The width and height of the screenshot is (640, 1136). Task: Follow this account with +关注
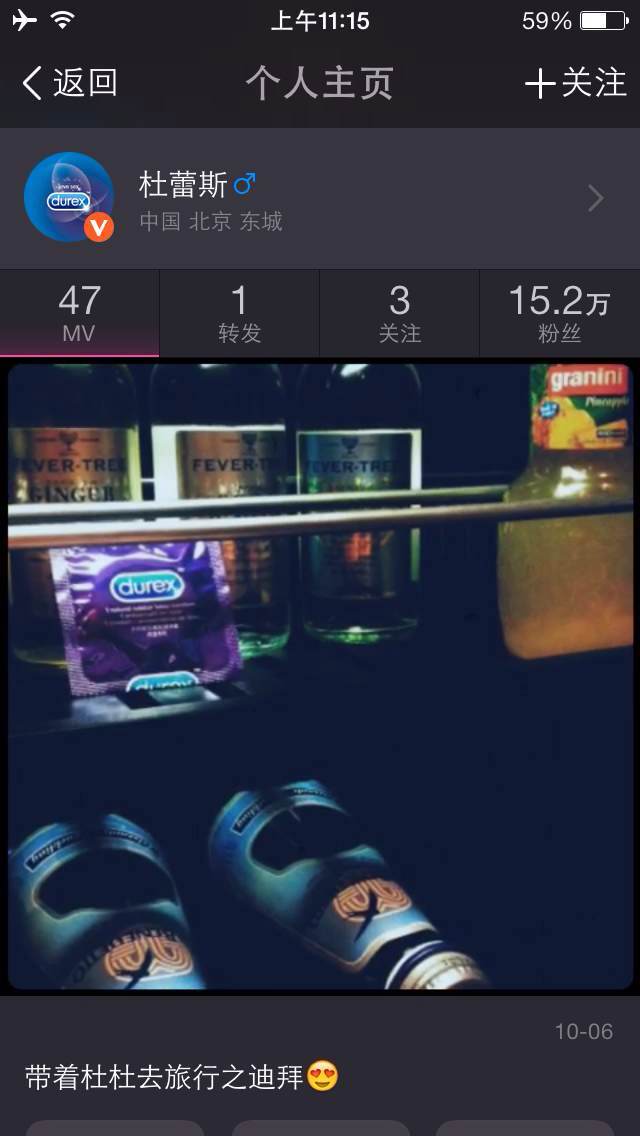pyautogui.click(x=576, y=83)
